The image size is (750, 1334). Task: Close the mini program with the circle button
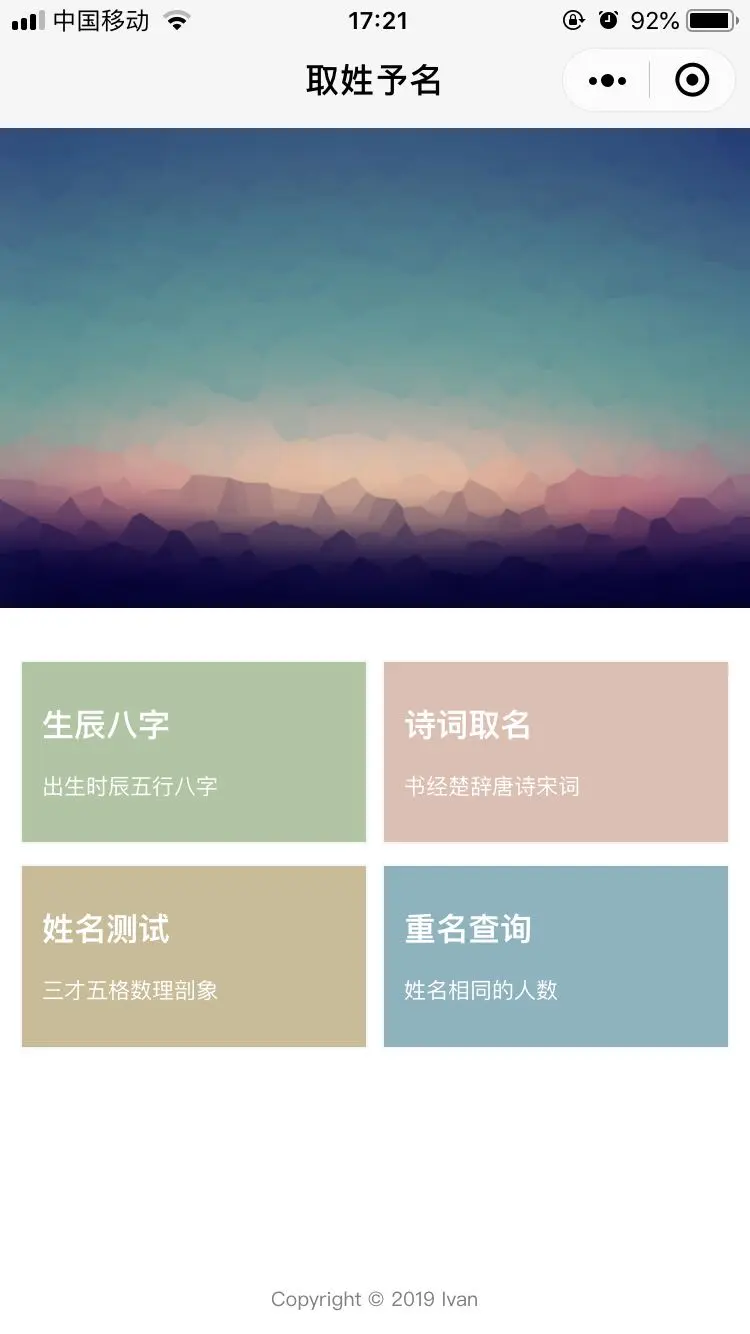(x=692, y=80)
